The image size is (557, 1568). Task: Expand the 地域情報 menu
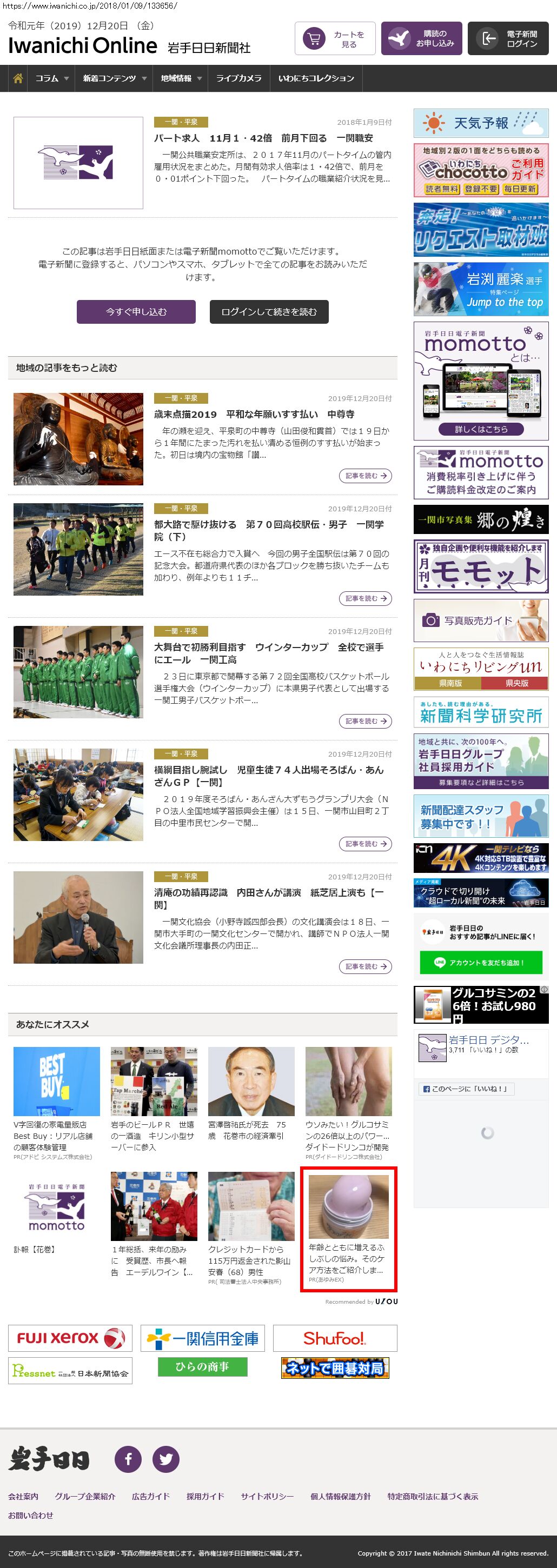point(180,78)
